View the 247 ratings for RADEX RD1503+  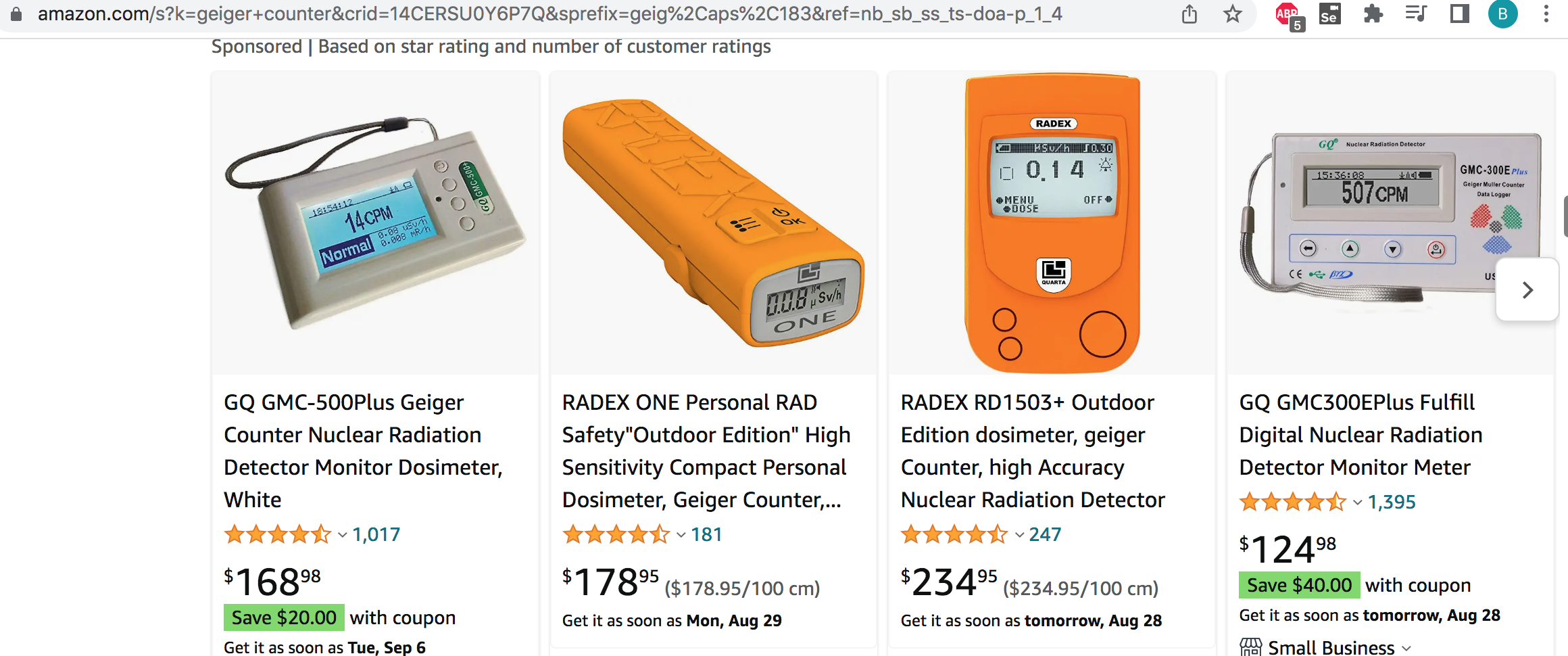pyautogui.click(x=1045, y=534)
